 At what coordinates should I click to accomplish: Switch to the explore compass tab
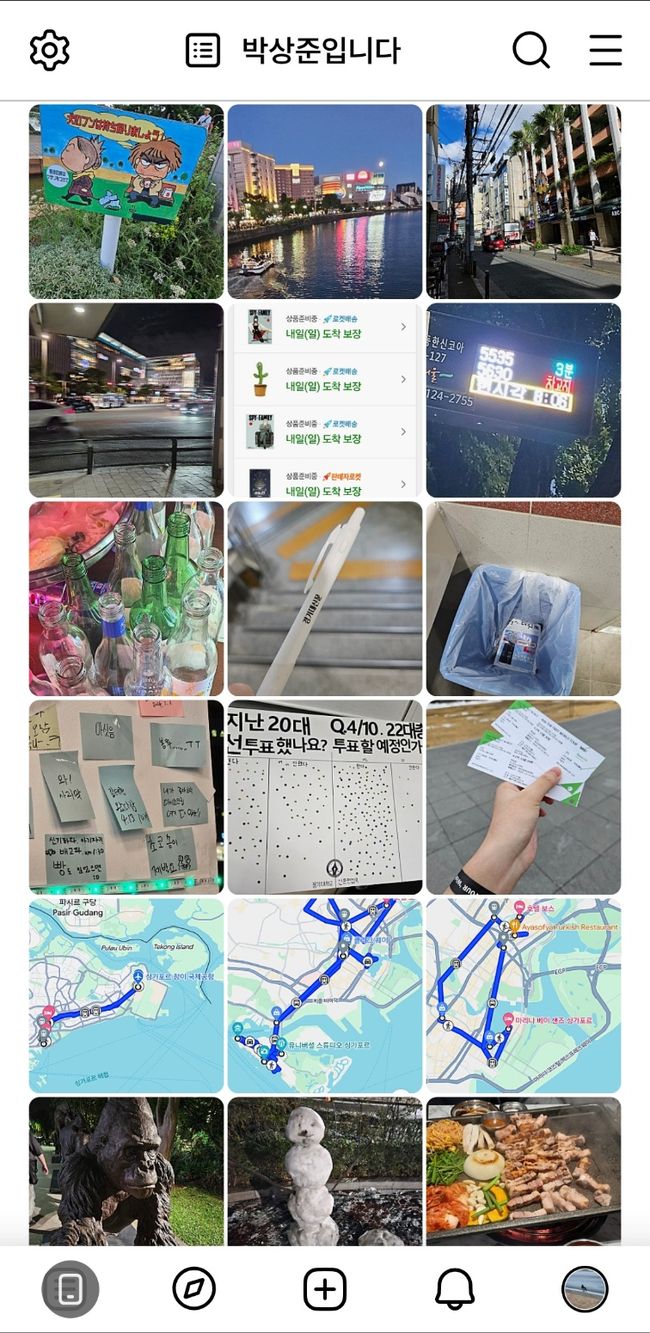coord(194,1289)
